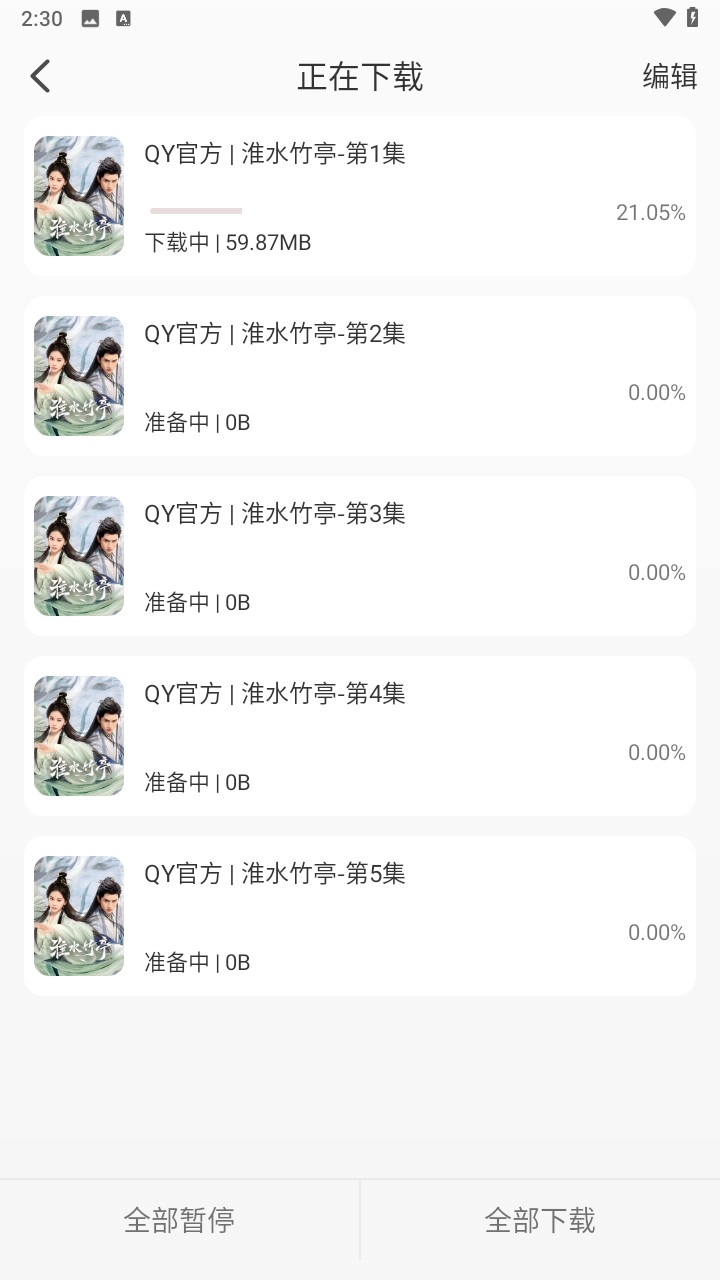The width and height of the screenshot is (720, 1280).
Task: Choose the 淮水竹亭-第4集 download entry
Action: click(x=360, y=736)
